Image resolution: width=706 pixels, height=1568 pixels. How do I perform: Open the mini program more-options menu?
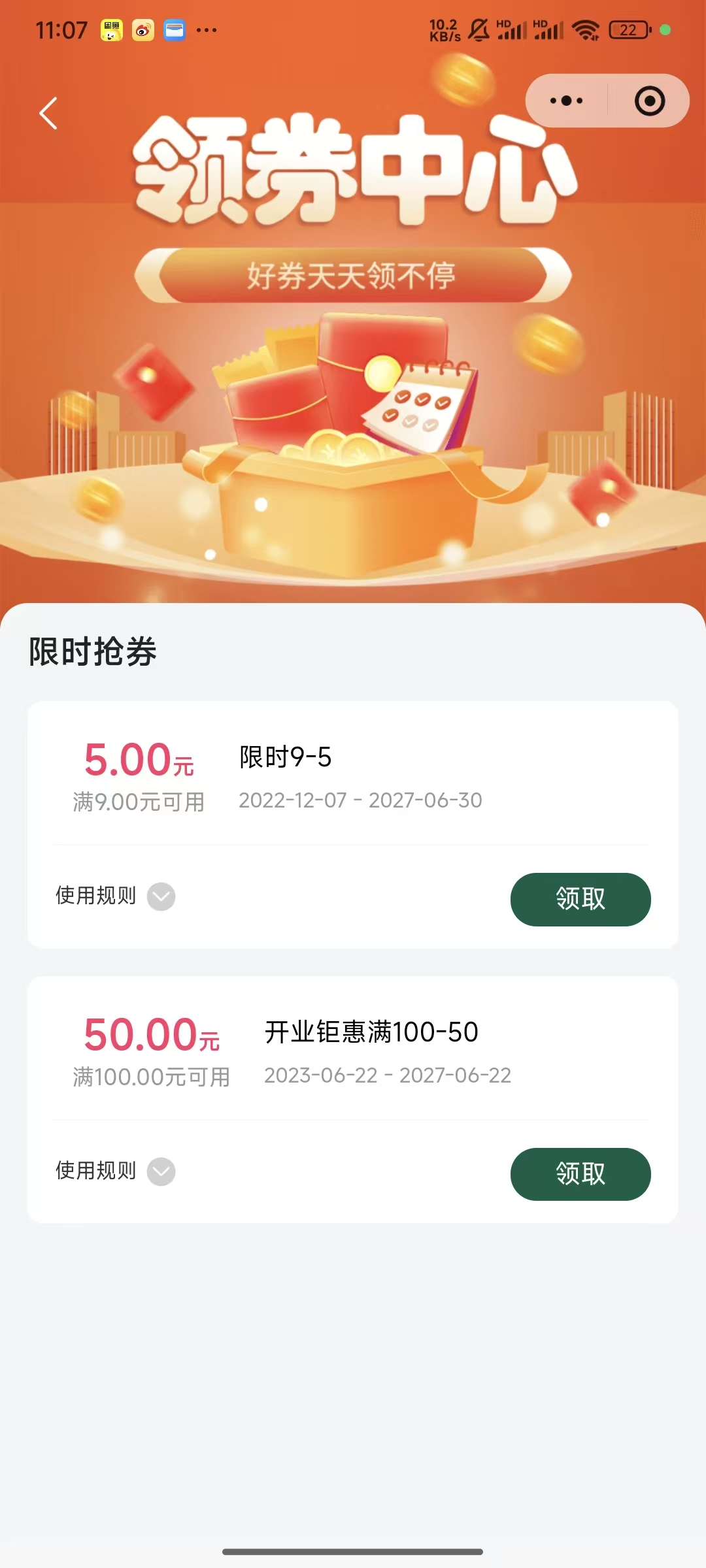pyautogui.click(x=566, y=101)
